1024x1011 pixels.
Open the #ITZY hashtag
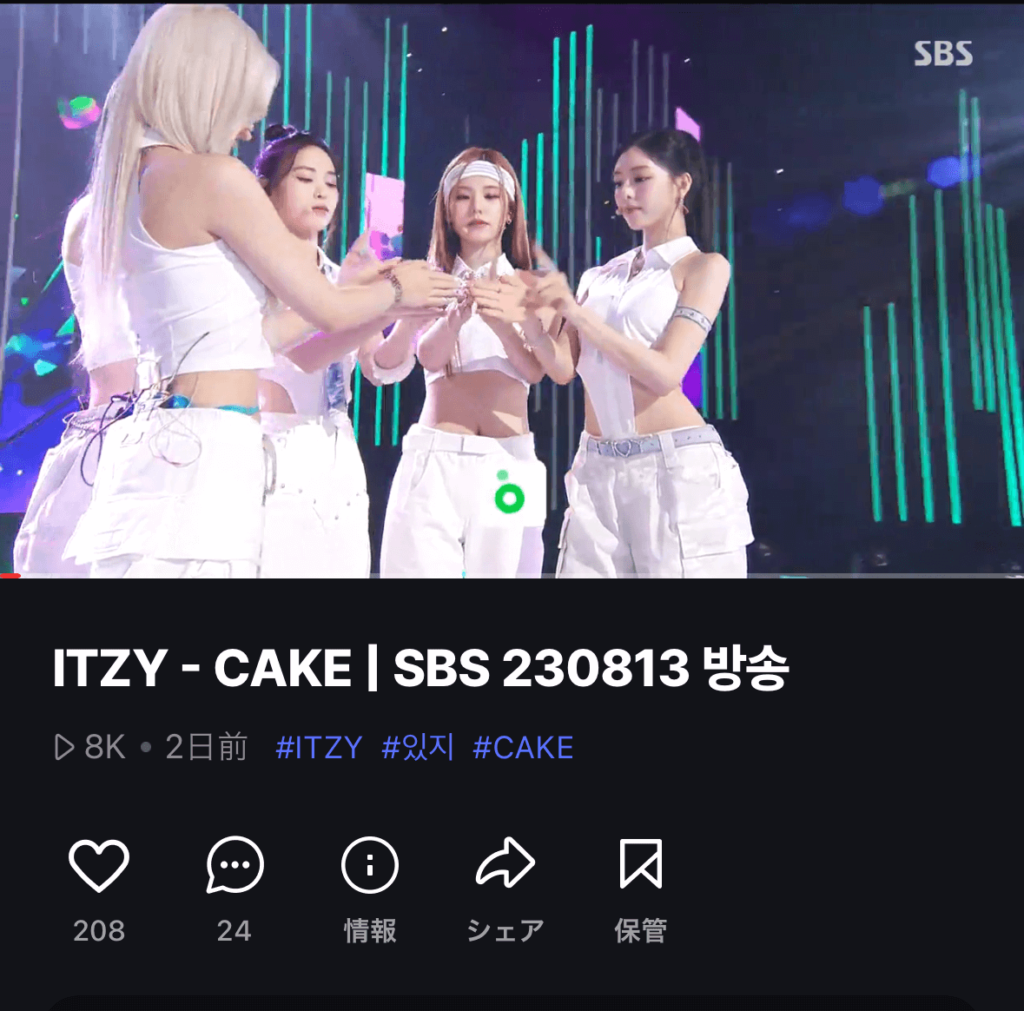click(318, 747)
